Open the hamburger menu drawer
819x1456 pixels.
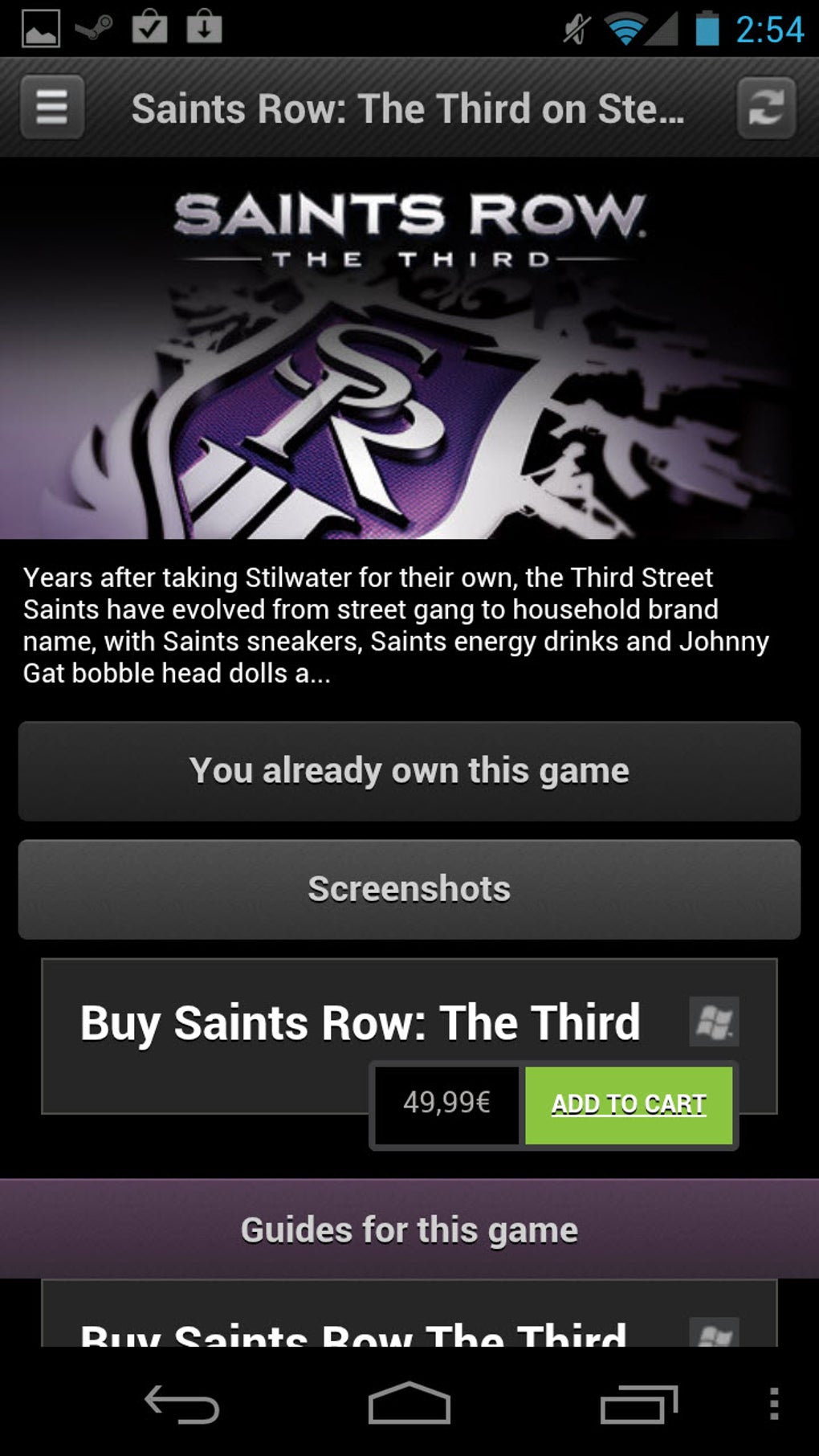pos(52,107)
